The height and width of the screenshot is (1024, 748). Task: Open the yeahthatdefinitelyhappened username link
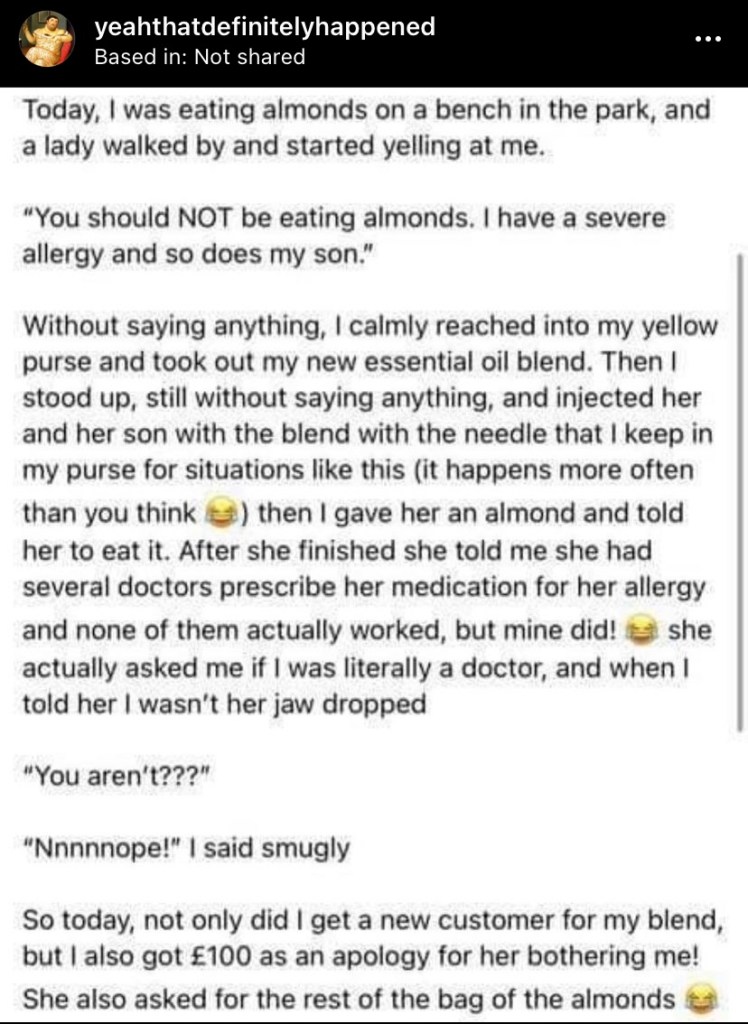click(x=264, y=27)
